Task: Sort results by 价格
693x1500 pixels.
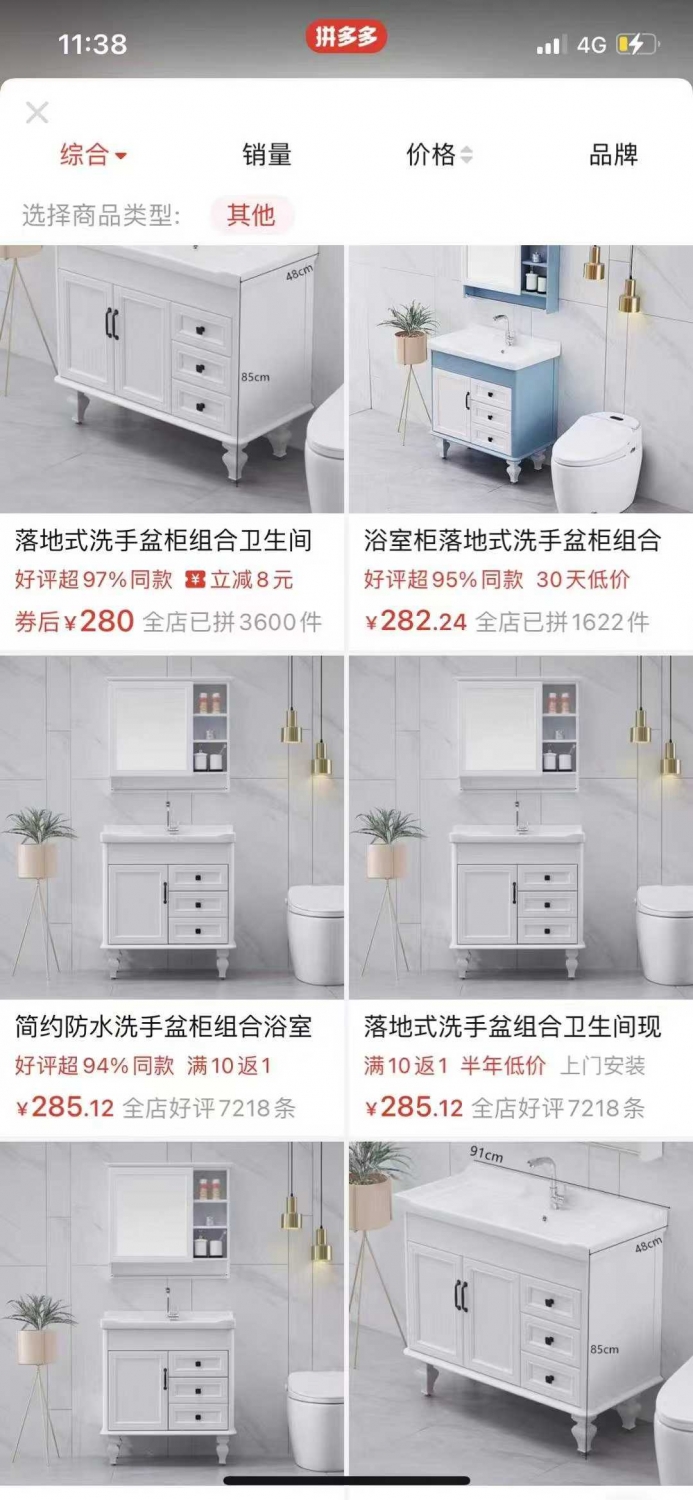Action: 439,155
